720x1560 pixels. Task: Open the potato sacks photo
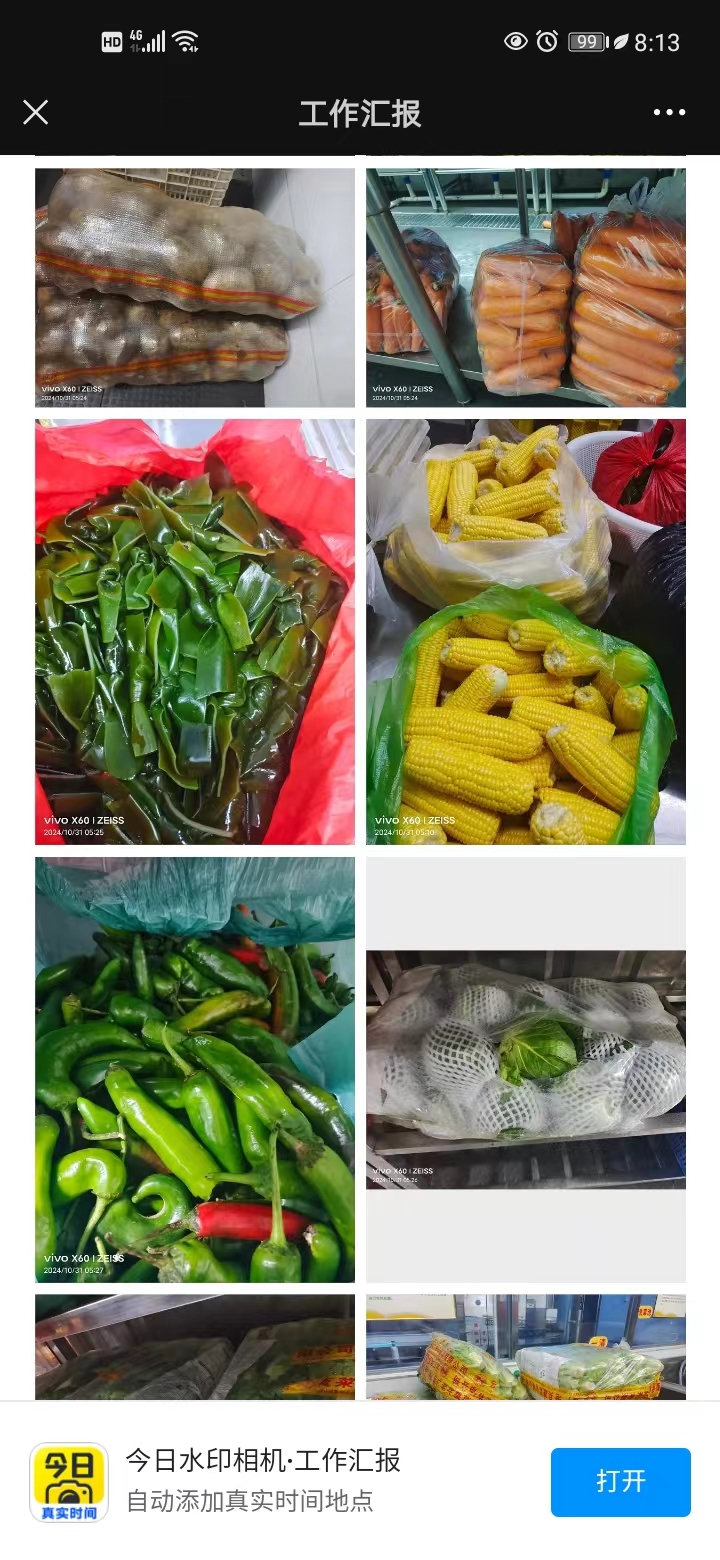[195, 287]
